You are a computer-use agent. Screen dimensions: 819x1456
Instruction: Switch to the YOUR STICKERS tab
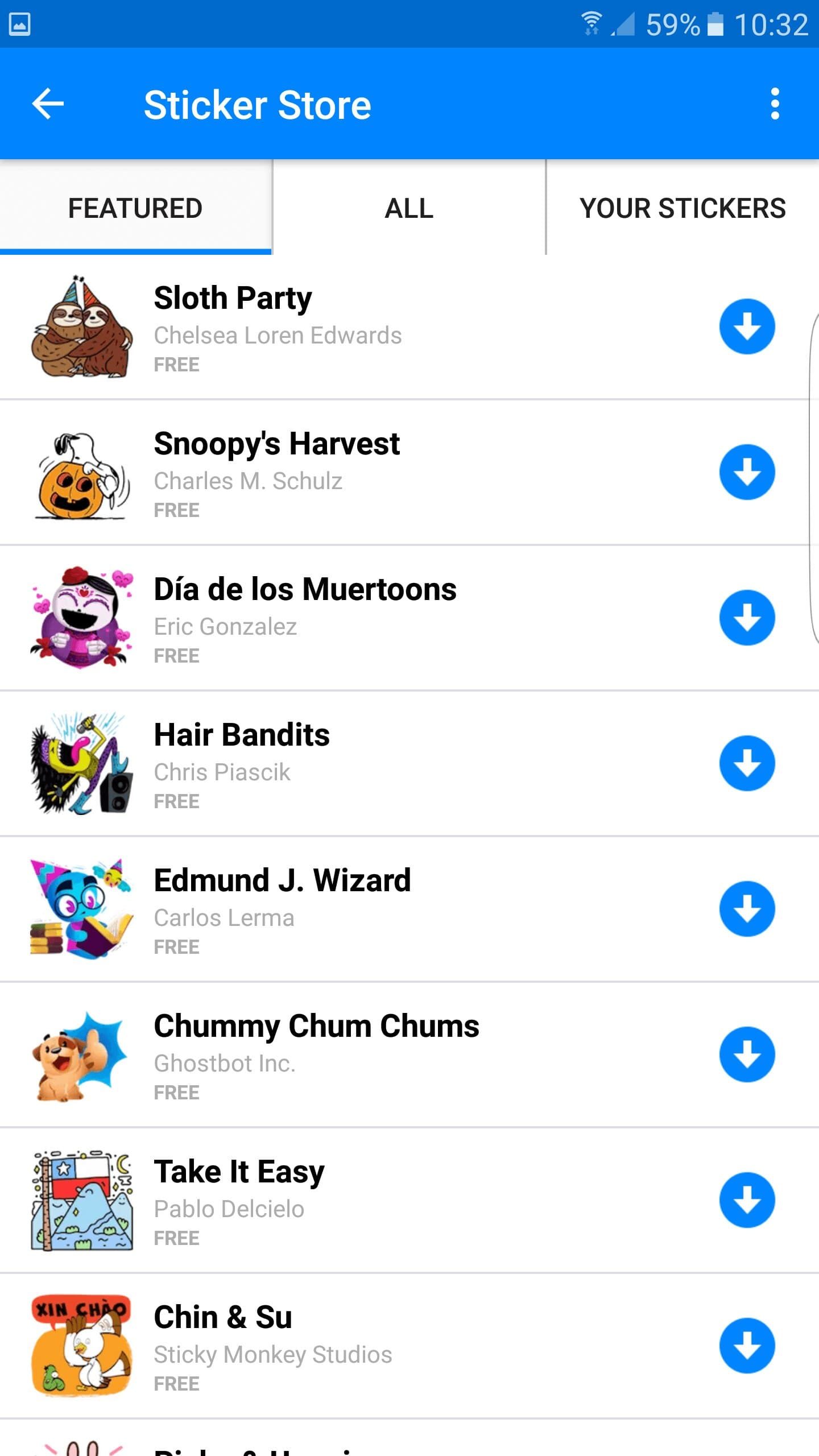(682, 208)
